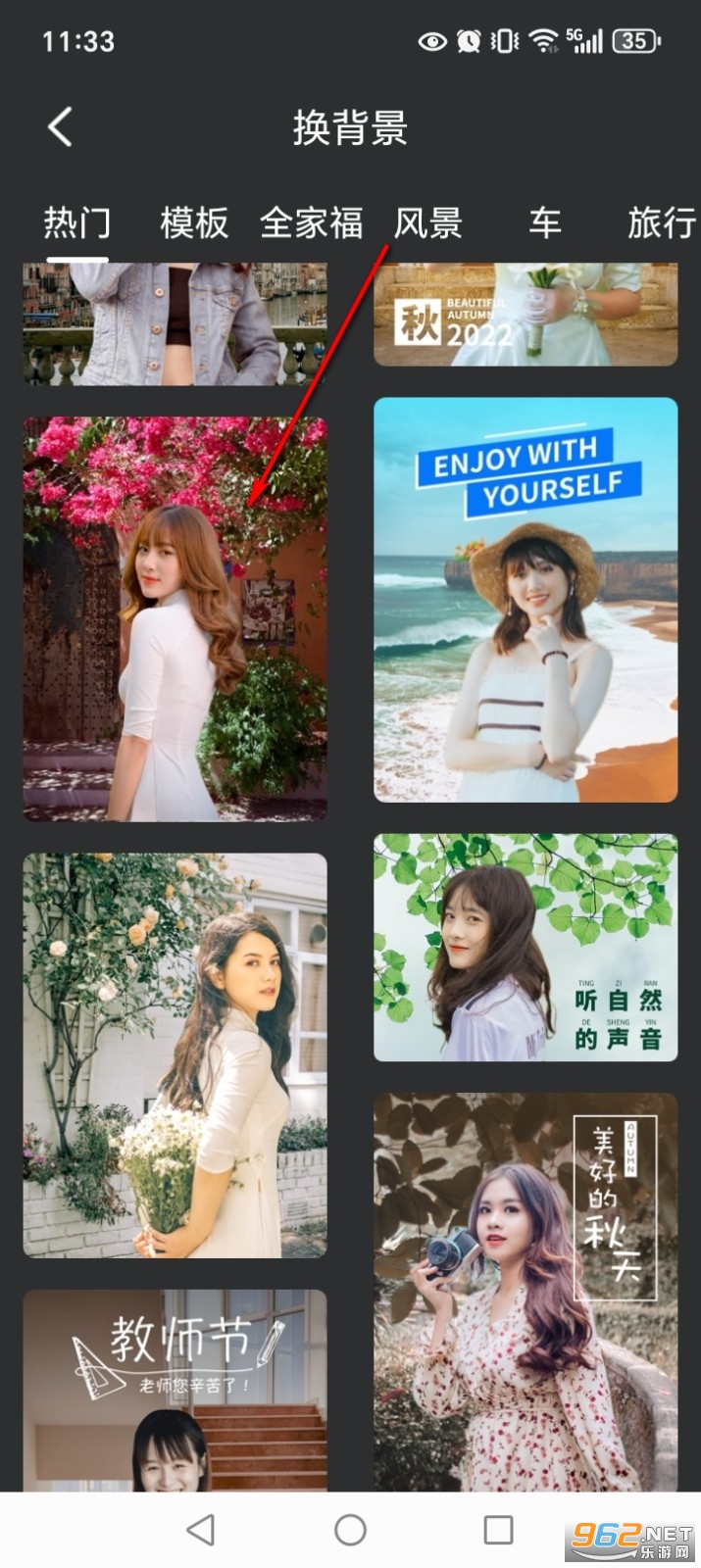Pick the 听自然的声音 green leaves template
Image resolution: width=701 pixels, height=1568 pixels.
coord(526,948)
